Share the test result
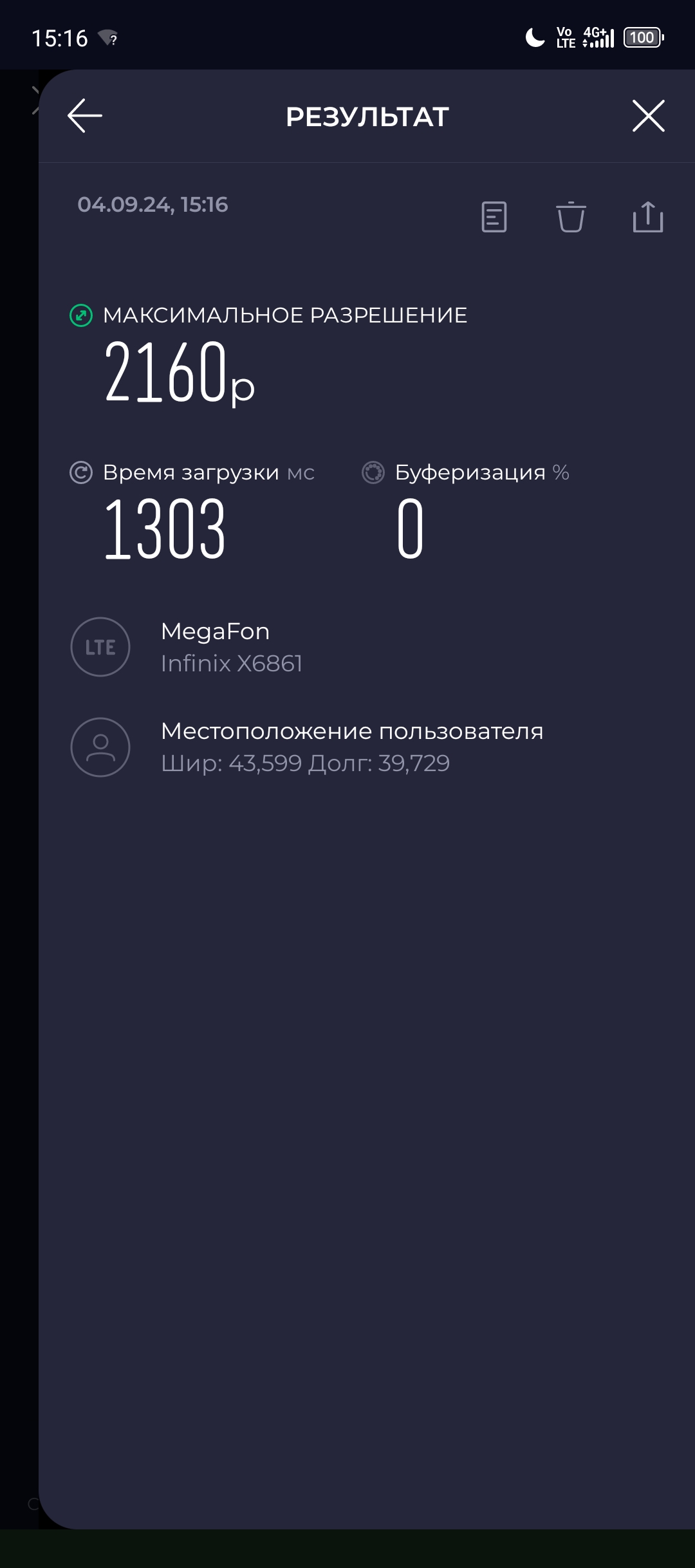Screen dimensions: 695x1568 (648, 216)
